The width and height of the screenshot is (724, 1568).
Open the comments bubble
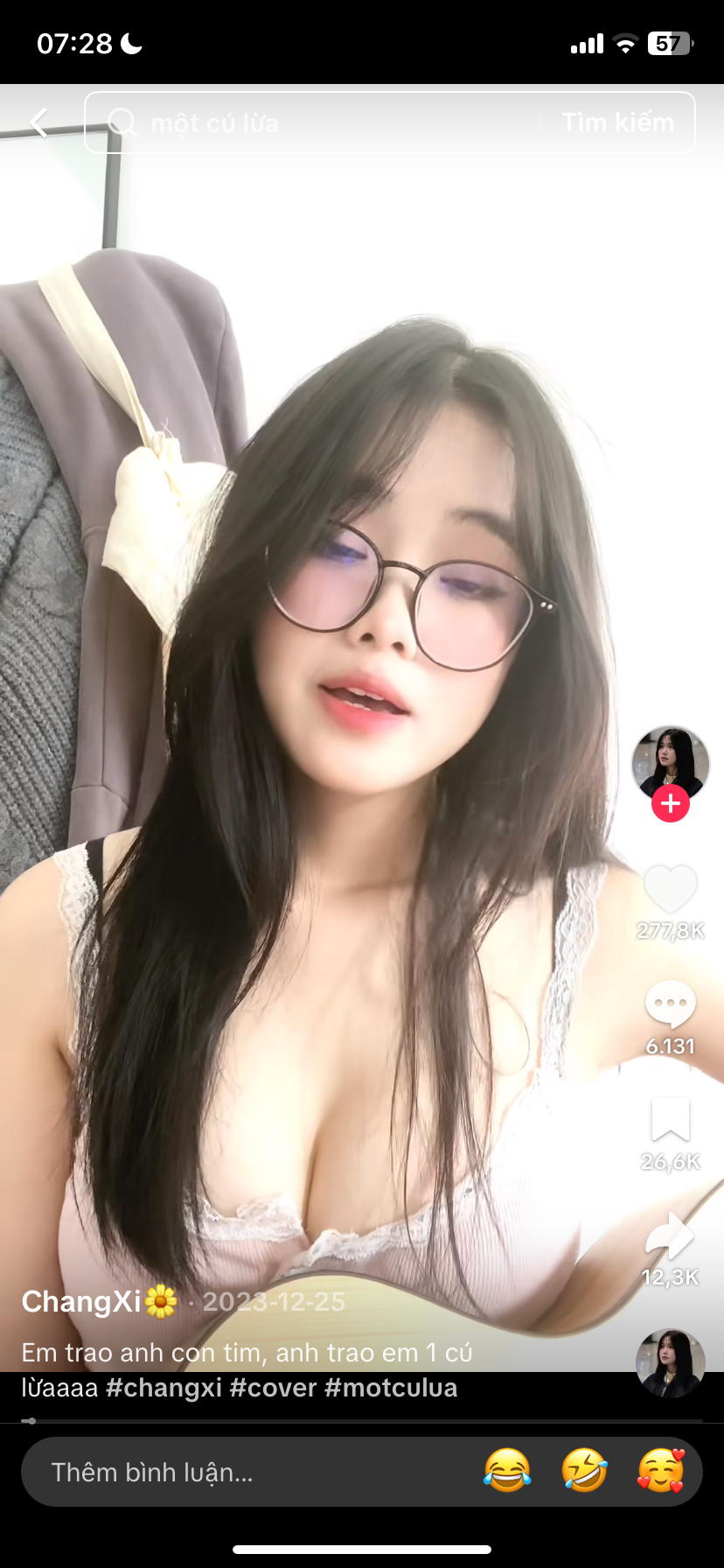pyautogui.click(x=671, y=1005)
